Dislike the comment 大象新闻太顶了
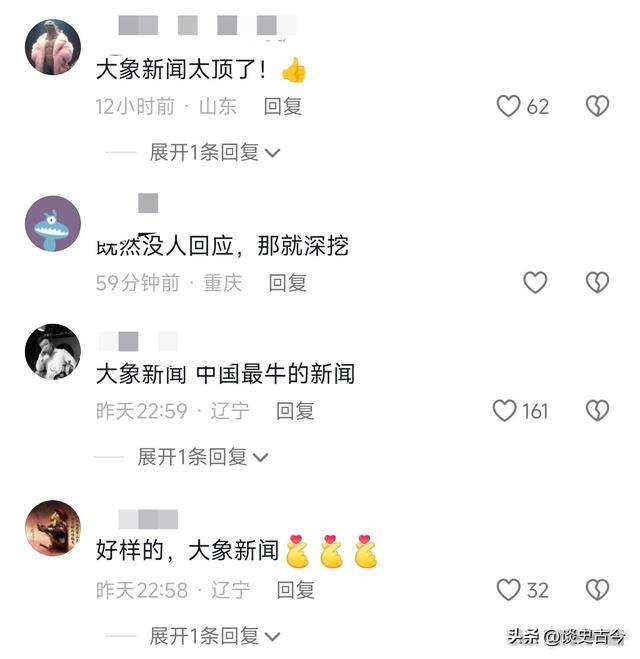This screenshot has height=659, width=640. coord(597,106)
